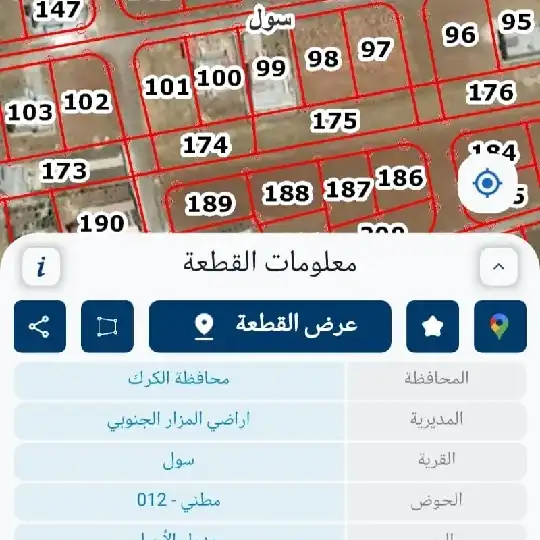
Task: Add this parcel to favorites
Action: coord(433,326)
